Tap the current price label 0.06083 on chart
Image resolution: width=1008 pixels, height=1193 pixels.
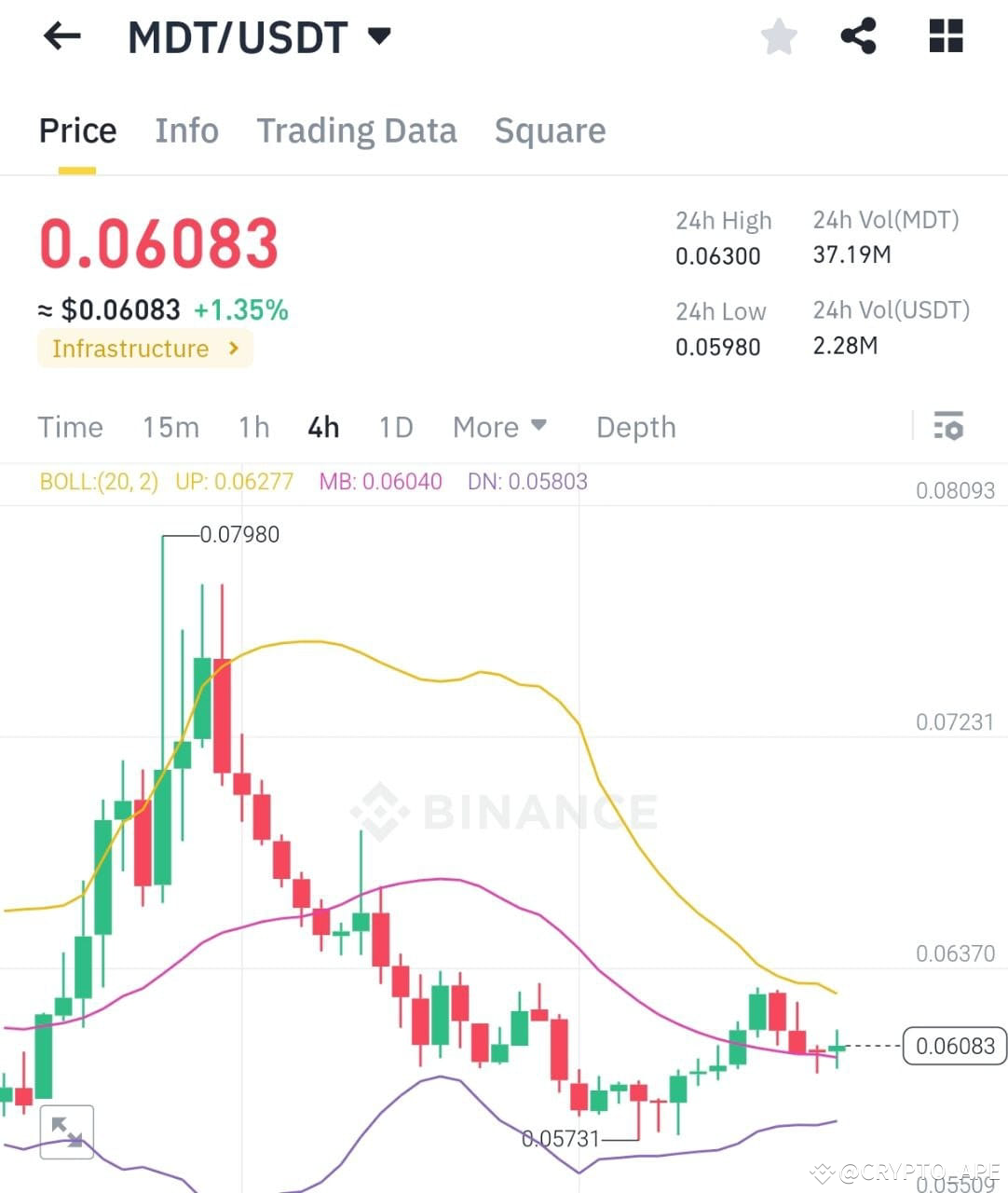point(954,1045)
